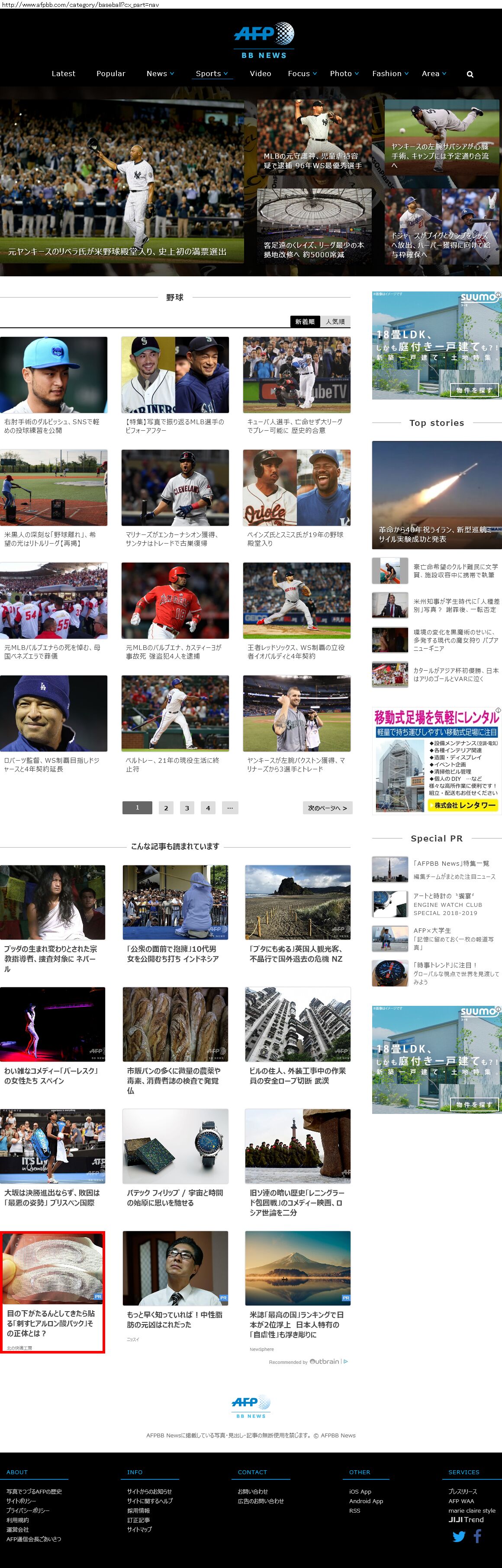Image resolution: width=502 pixels, height=1568 pixels.
Task: Go to page 2 of the article list
Action: coord(166,808)
